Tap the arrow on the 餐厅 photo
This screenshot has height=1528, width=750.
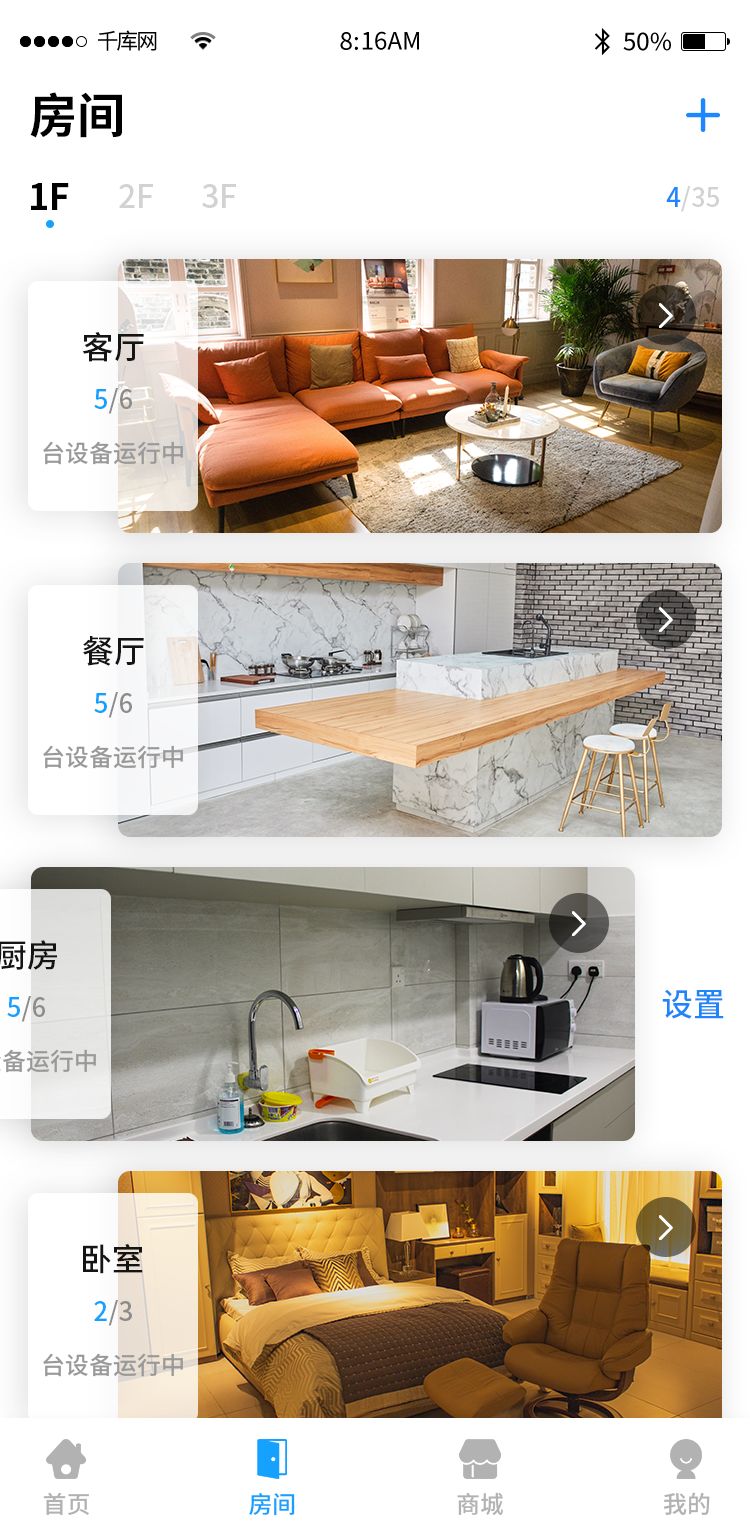pyautogui.click(x=666, y=620)
